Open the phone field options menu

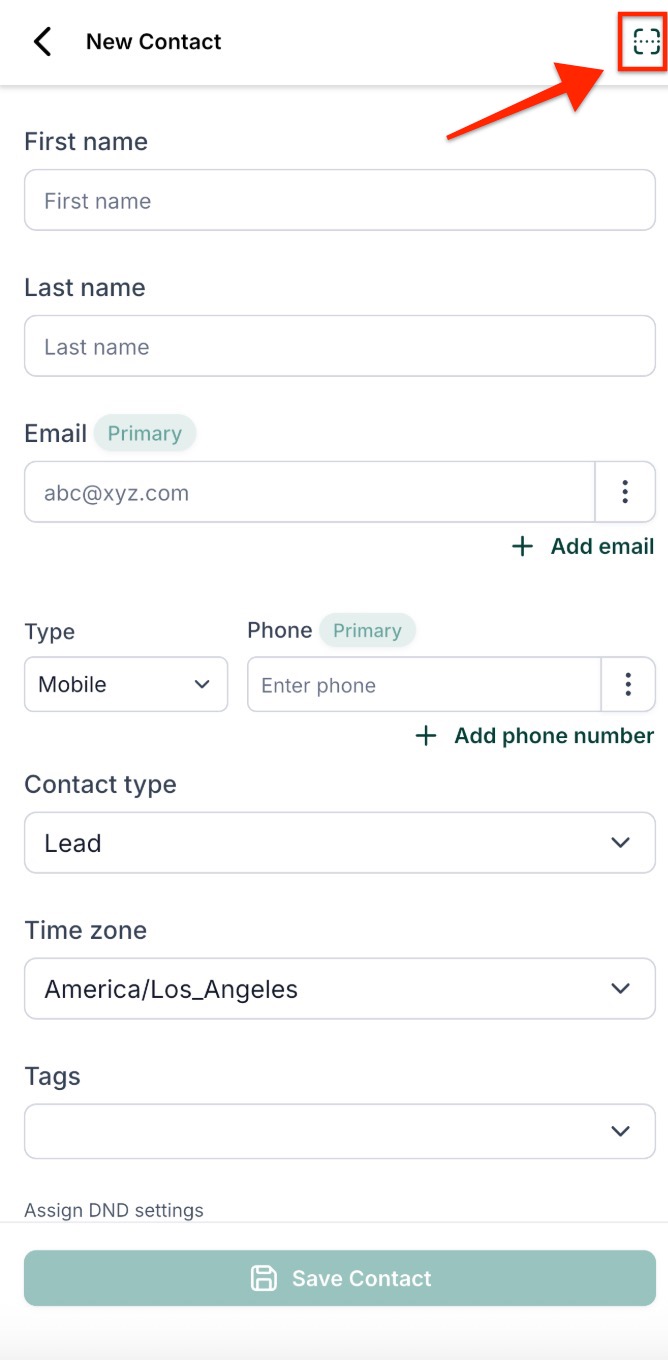628,685
